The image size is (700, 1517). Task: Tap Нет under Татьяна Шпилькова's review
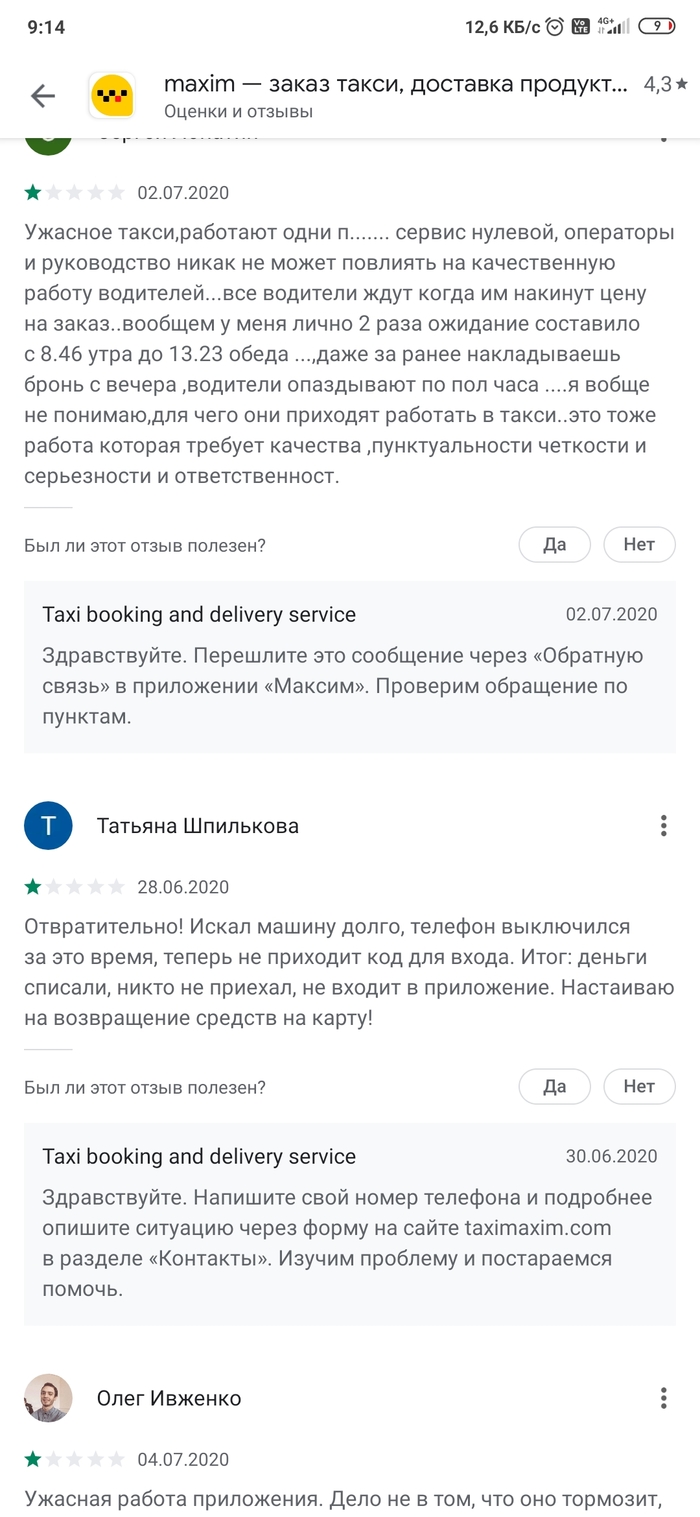pos(638,1087)
